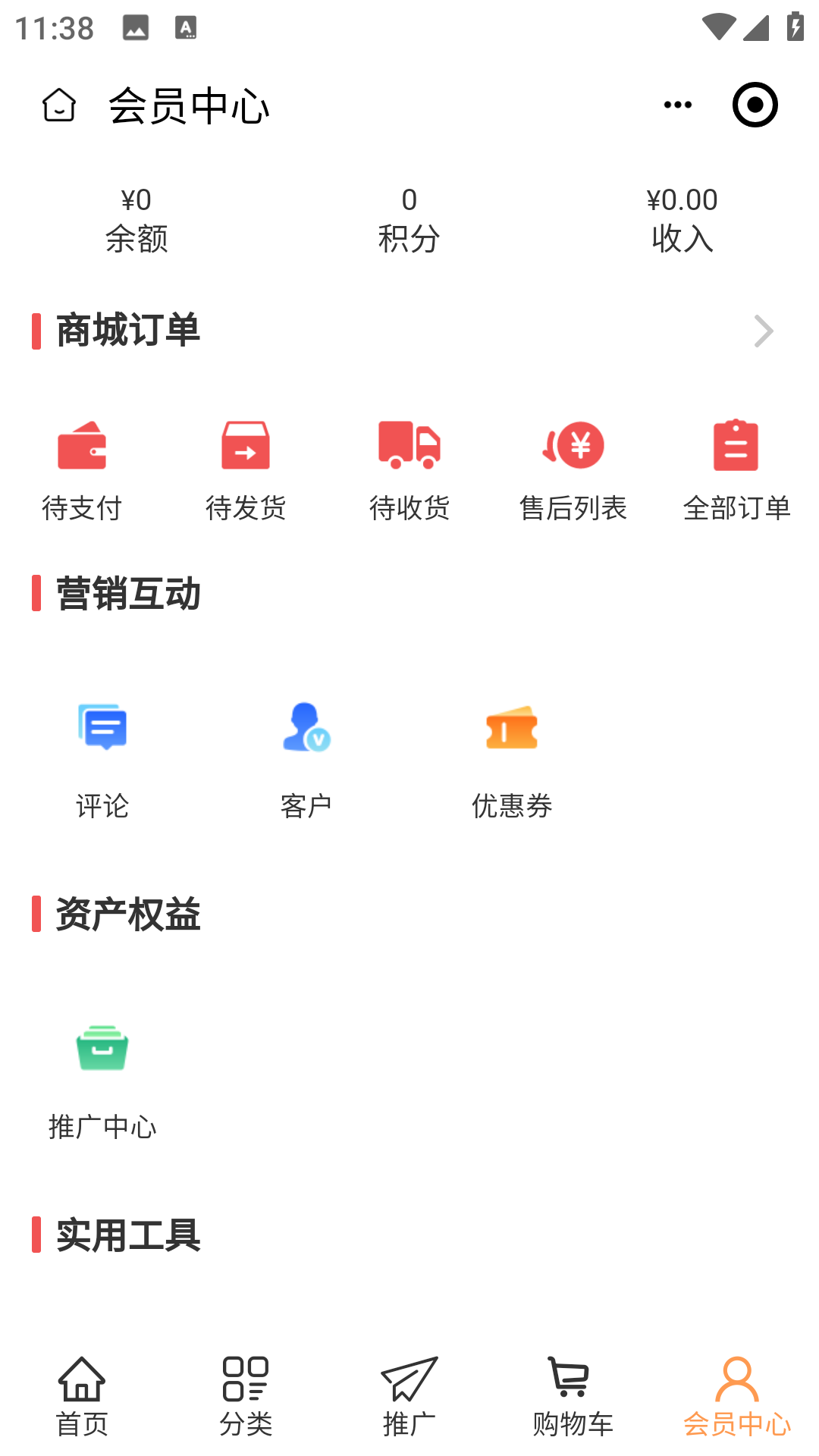Check the ¥0 余额 balance
Screen dimensions: 819x1456
137,218
